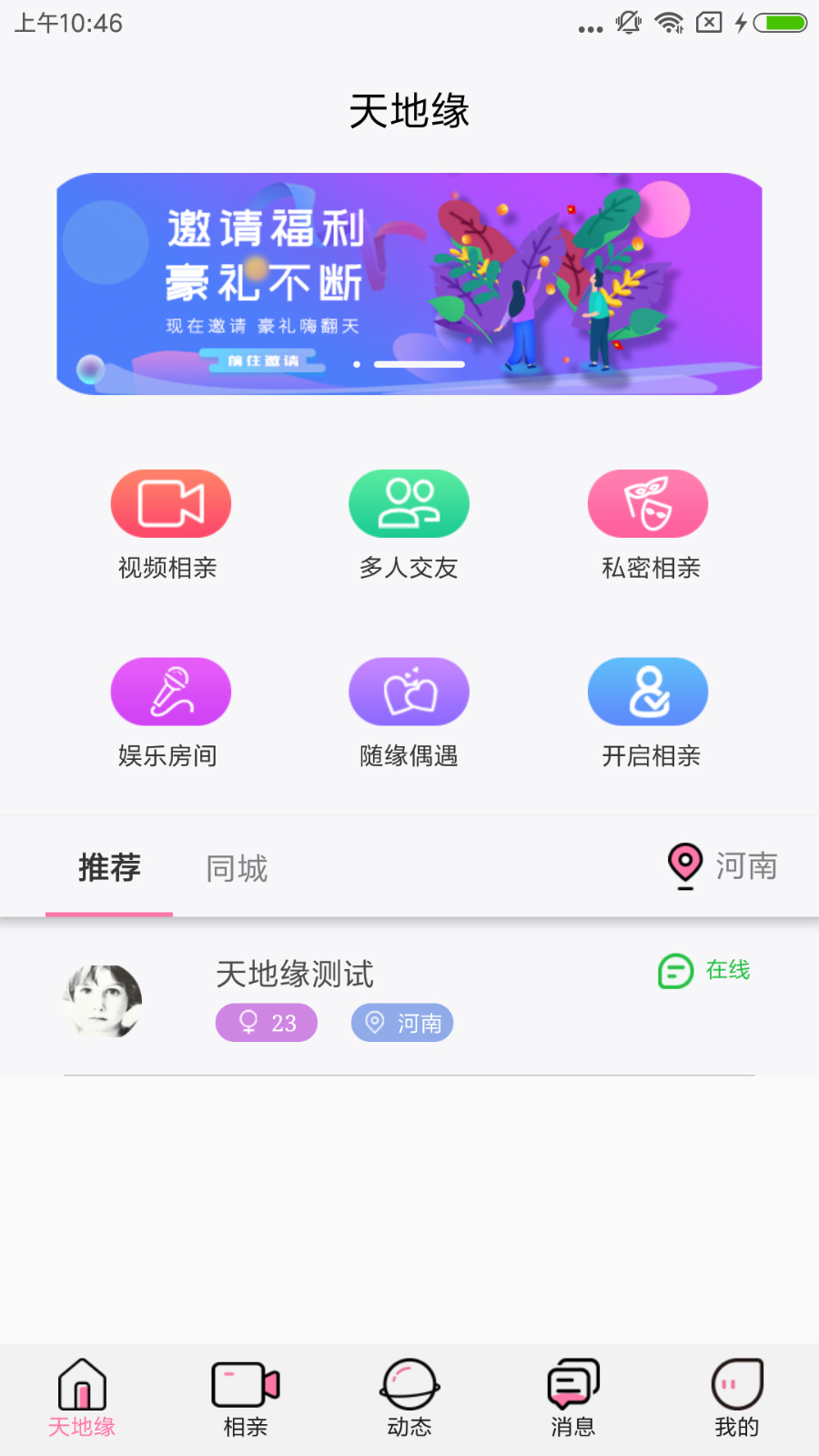819x1456 pixels.
Task: Open the 动态 moments tab
Action: [x=409, y=1398]
